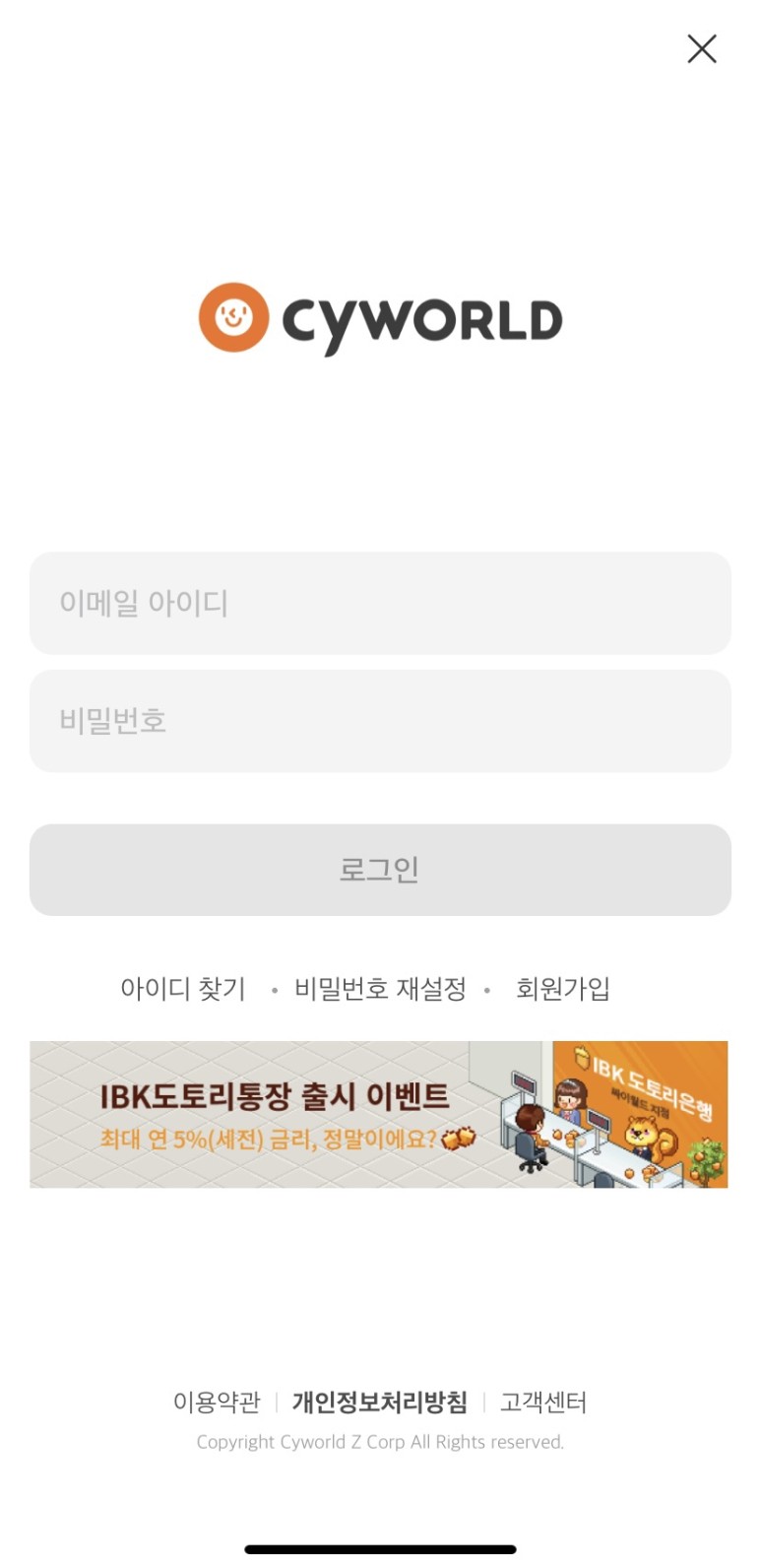
Task: Click the 이메일 아이디 email input field
Action: [380, 603]
